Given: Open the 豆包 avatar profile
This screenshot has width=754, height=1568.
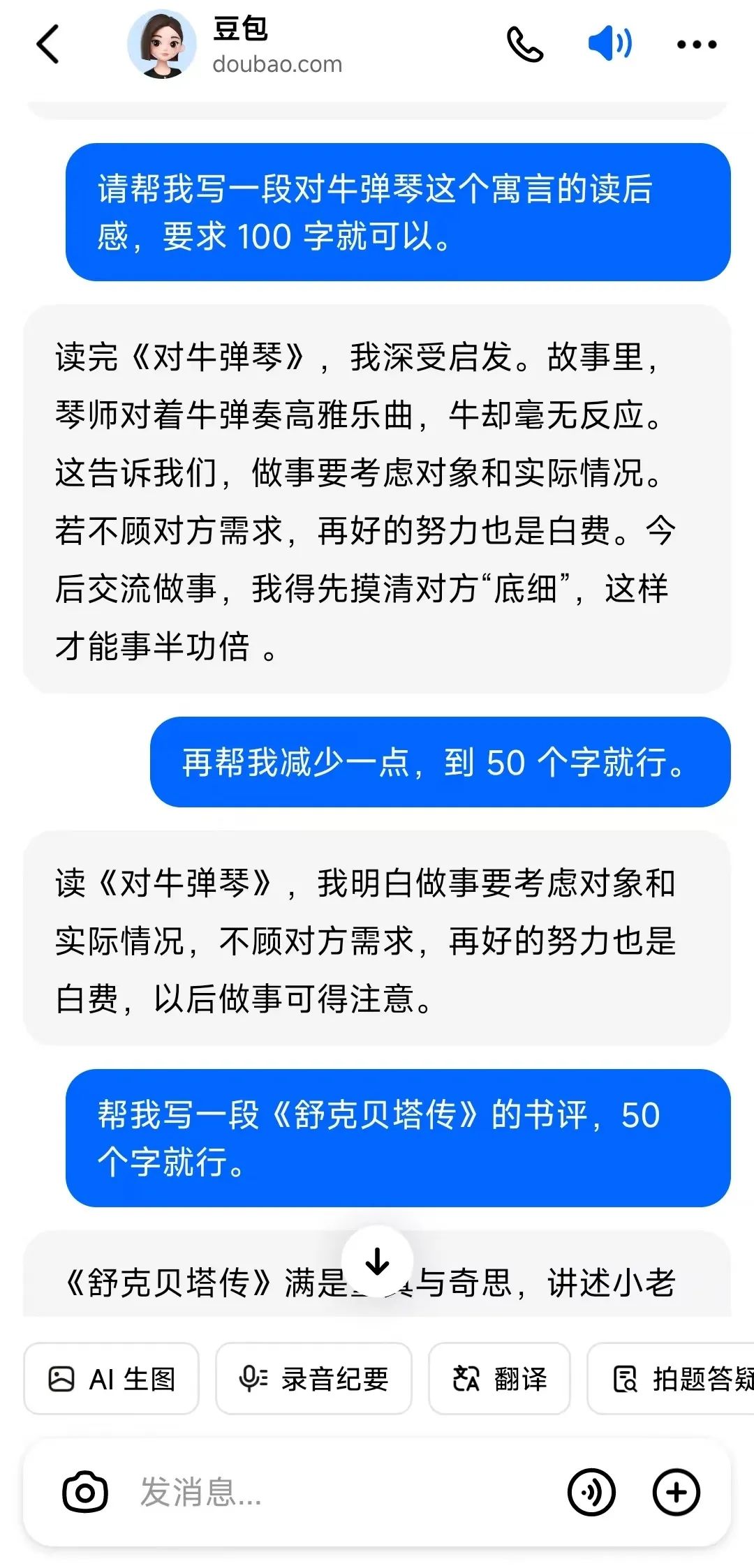Looking at the screenshot, I should 161,45.
